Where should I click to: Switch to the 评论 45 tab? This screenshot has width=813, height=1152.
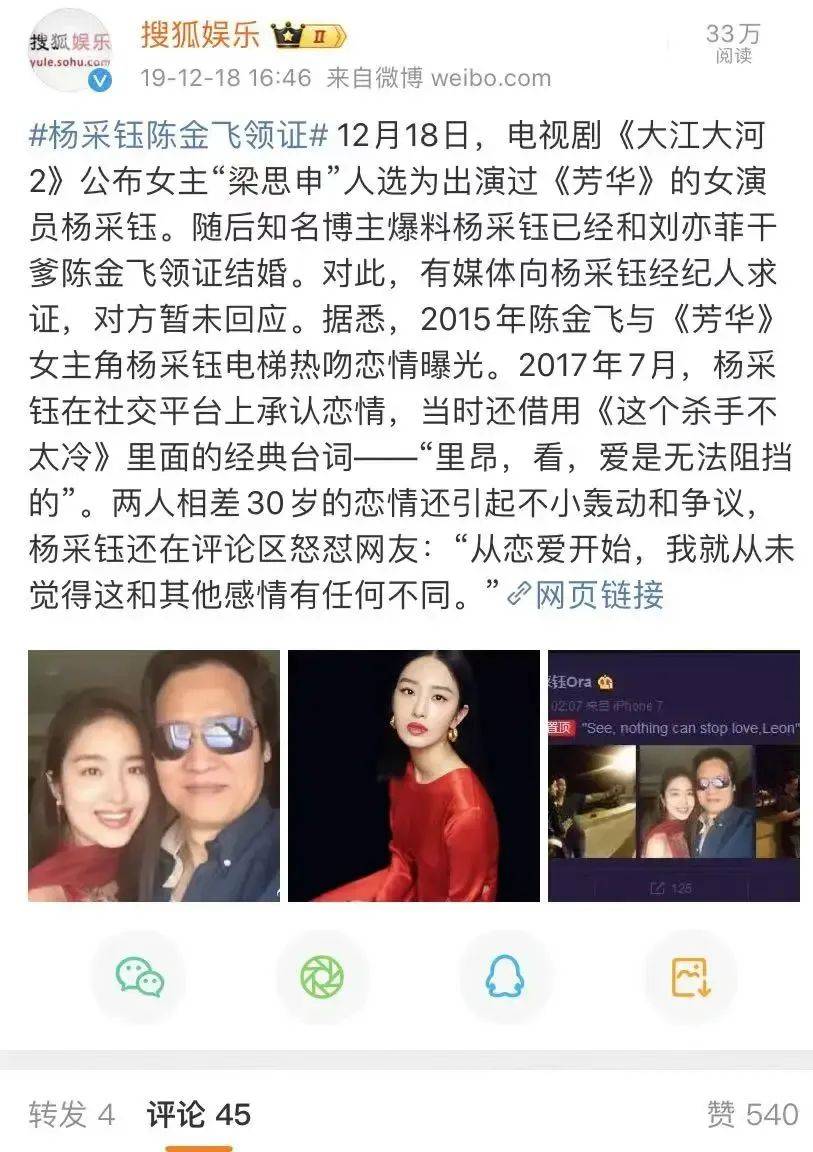[198, 1114]
